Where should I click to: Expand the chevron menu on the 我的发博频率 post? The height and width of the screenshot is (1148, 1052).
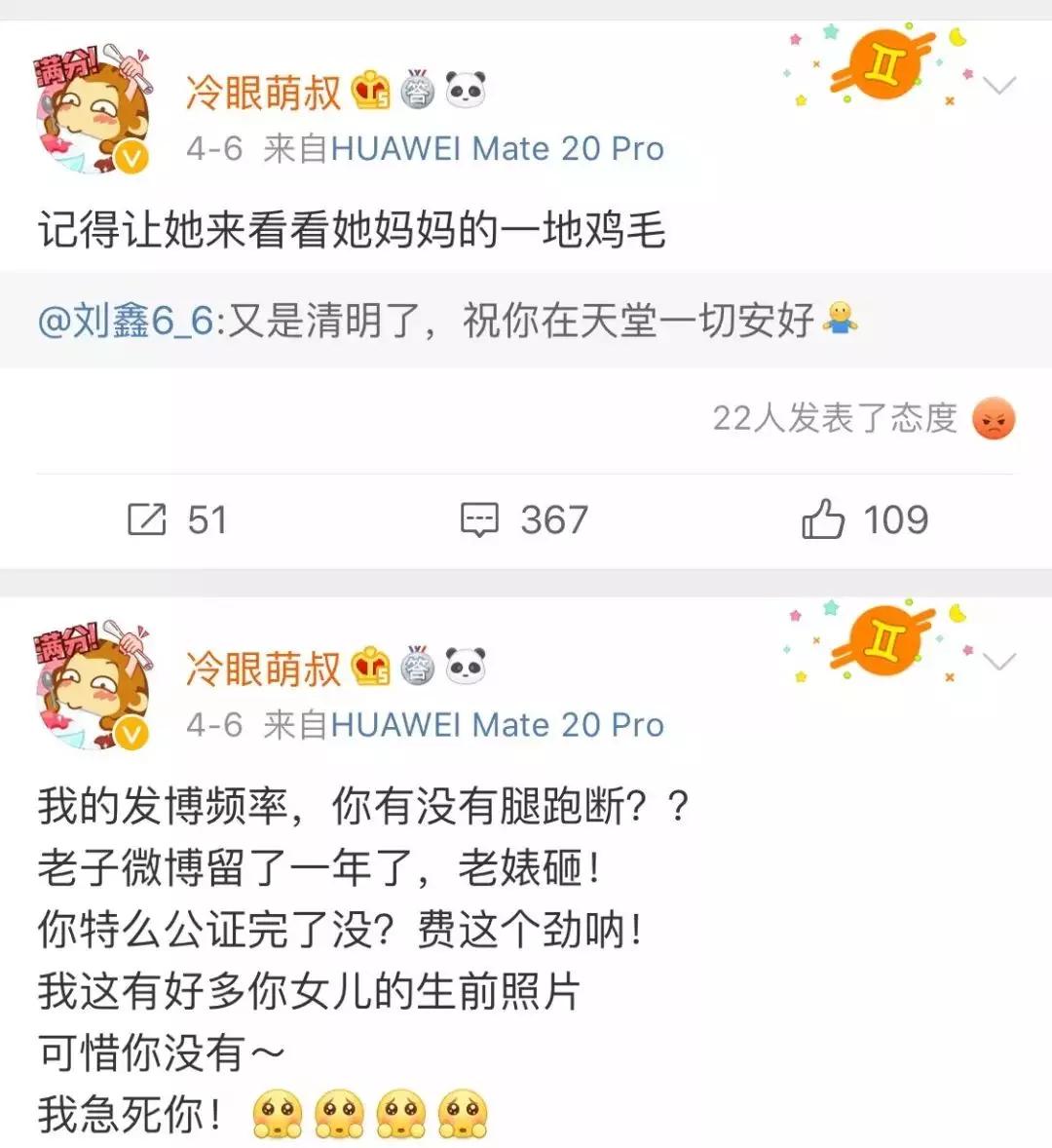click(999, 663)
